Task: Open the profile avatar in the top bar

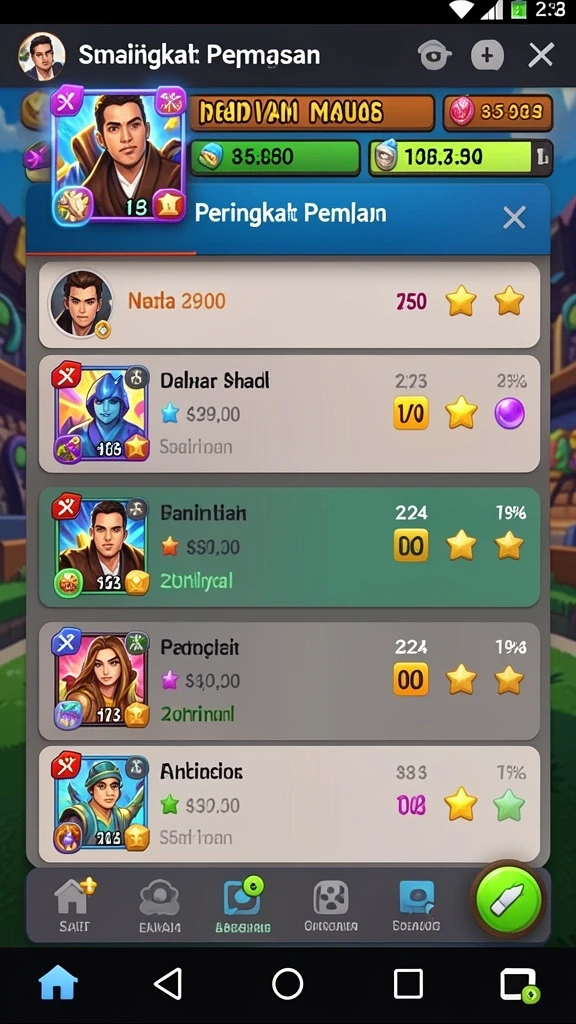Action: tap(42, 56)
